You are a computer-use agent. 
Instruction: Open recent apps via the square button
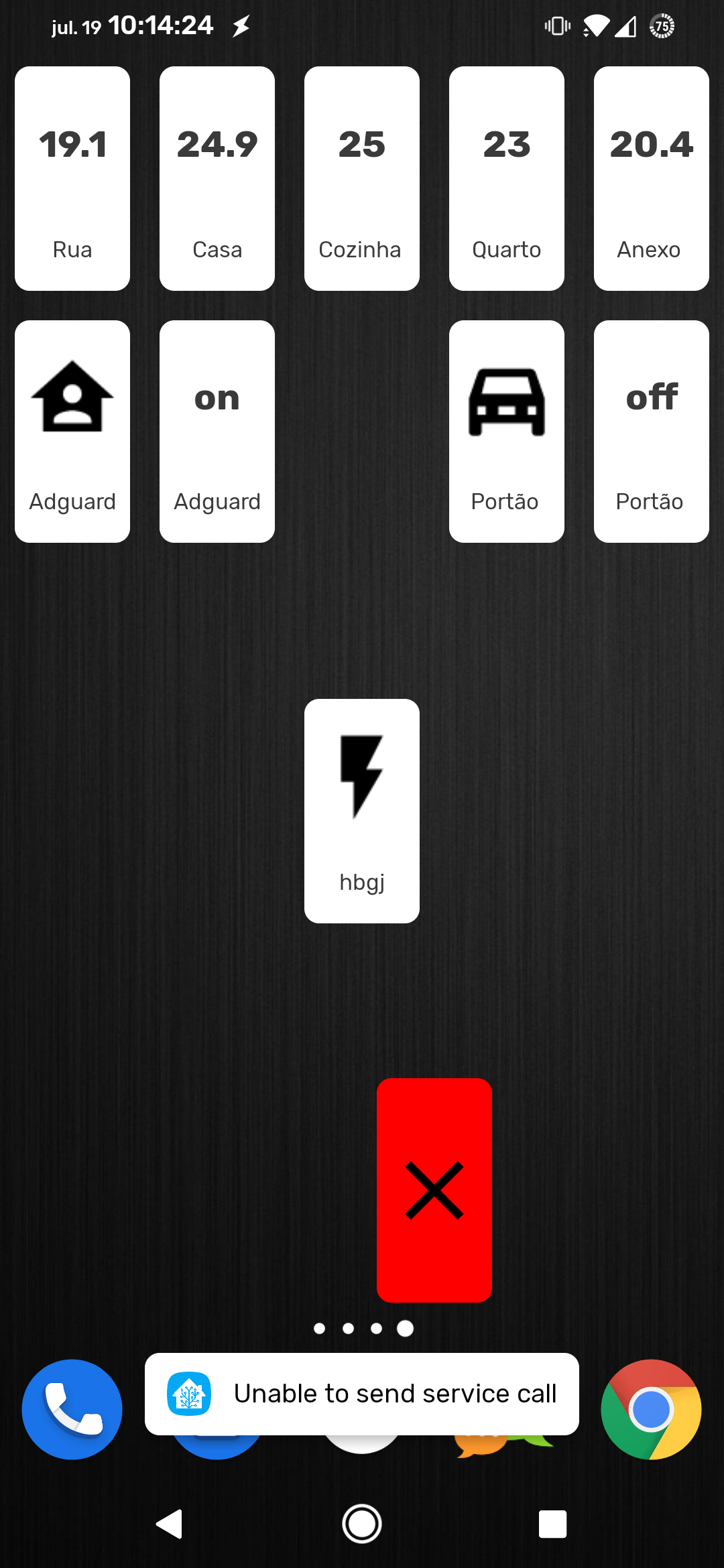point(553,1524)
